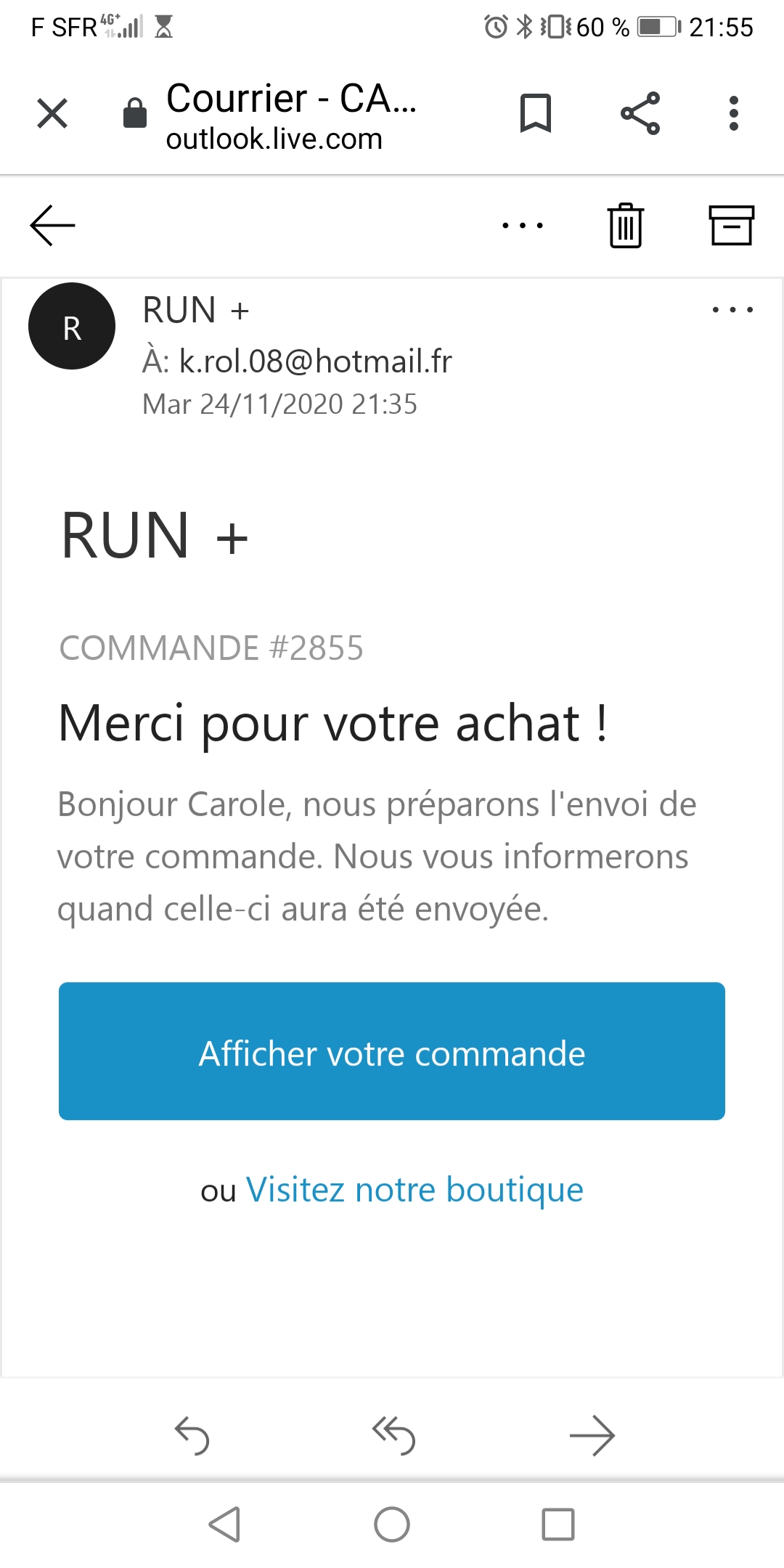Open more actions in the mail toolbar

click(x=523, y=226)
